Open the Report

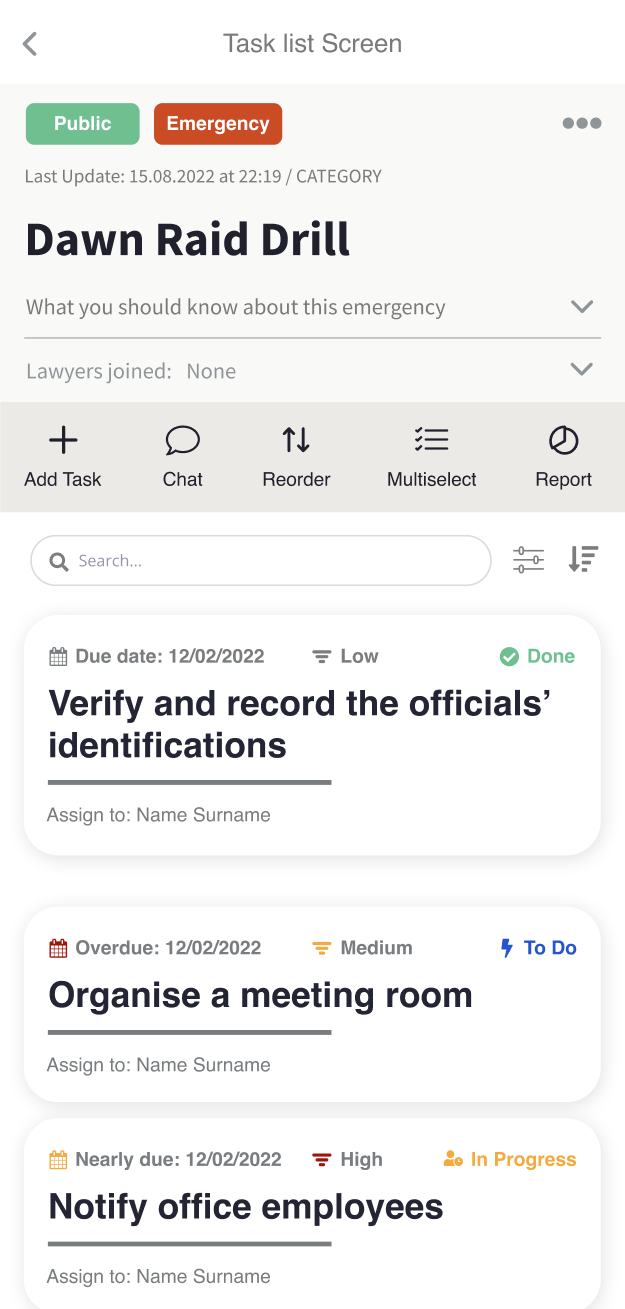pyautogui.click(x=563, y=457)
